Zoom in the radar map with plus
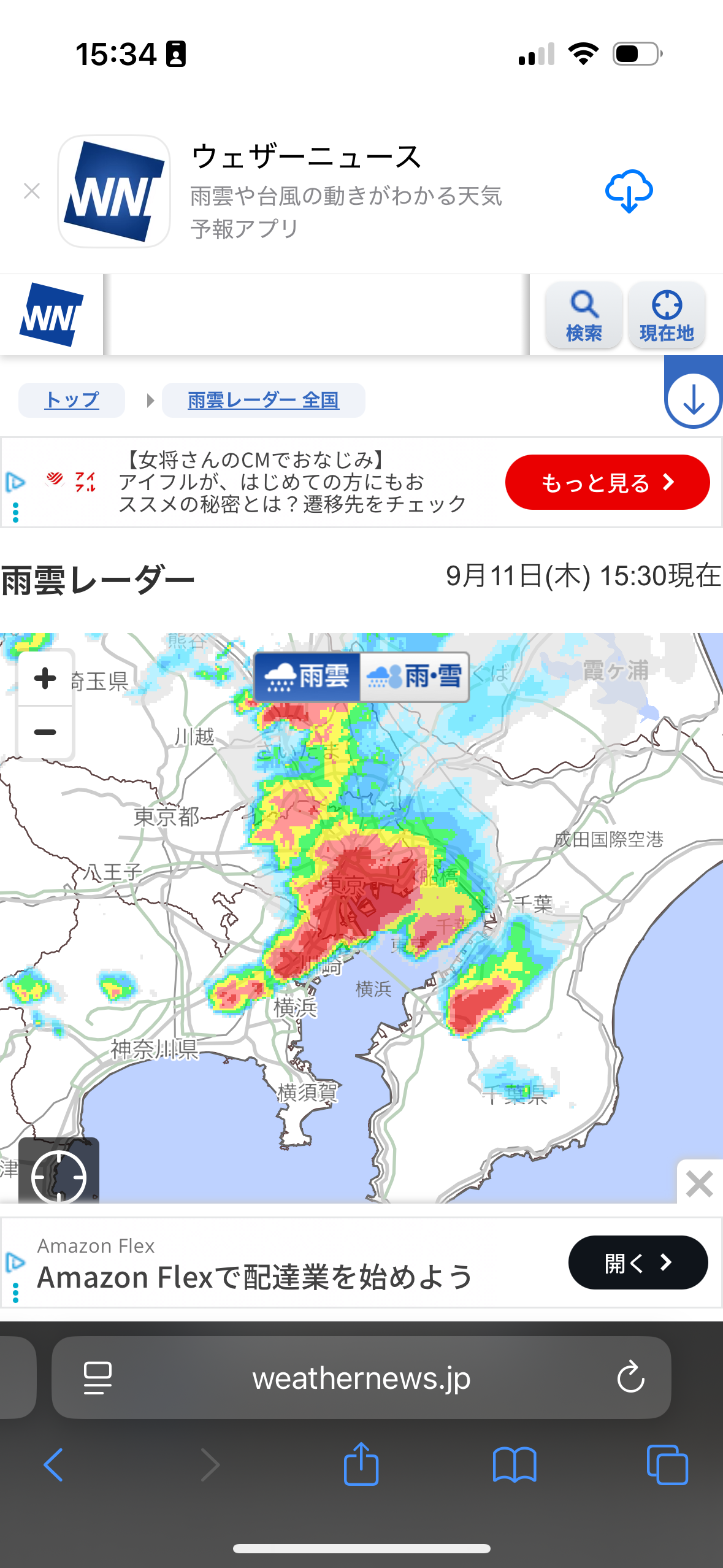The height and width of the screenshot is (1568, 723). pyautogui.click(x=45, y=678)
